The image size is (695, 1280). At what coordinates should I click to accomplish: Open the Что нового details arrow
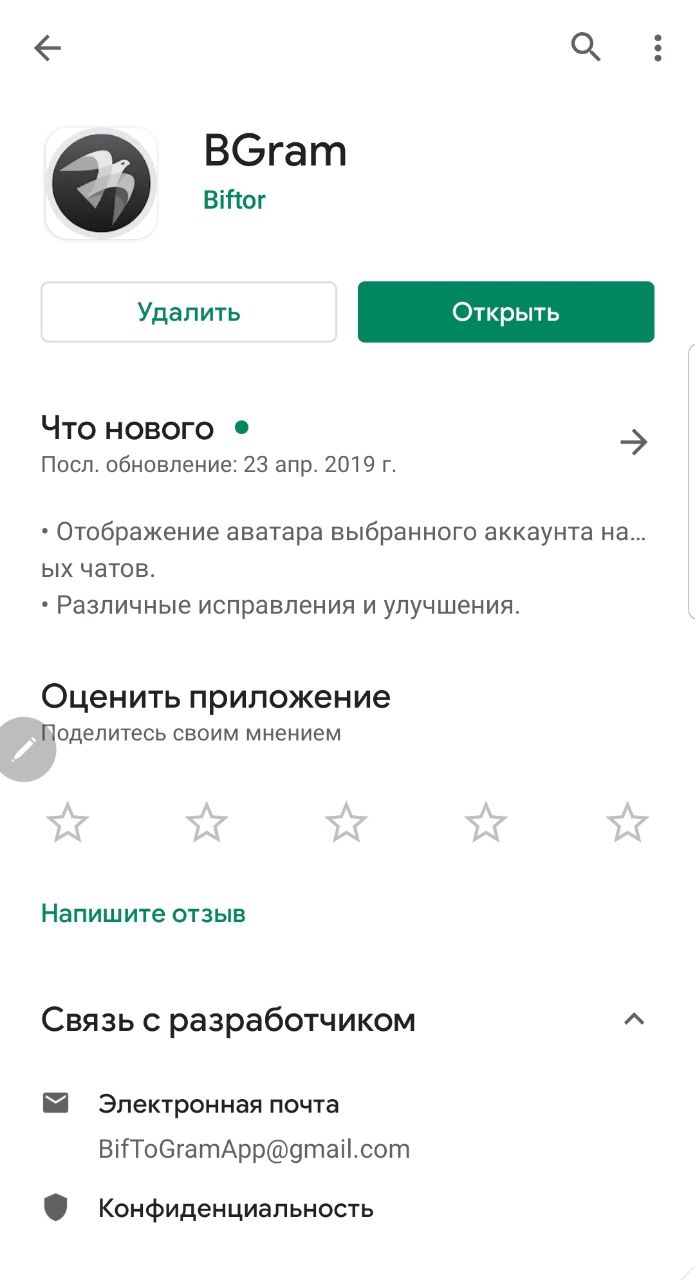pos(634,442)
